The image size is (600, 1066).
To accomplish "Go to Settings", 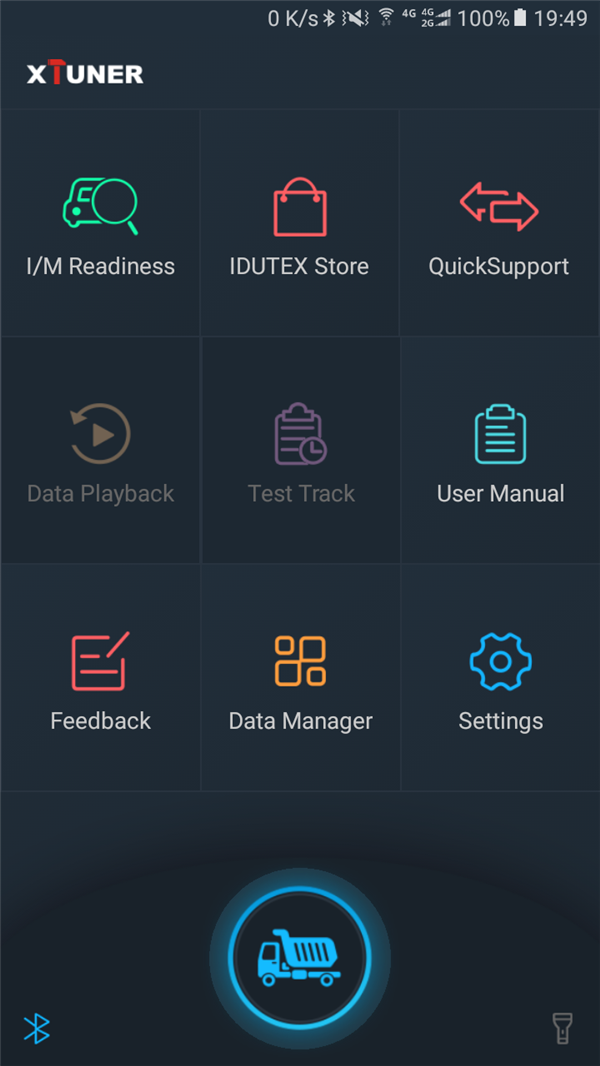I will [x=500, y=679].
